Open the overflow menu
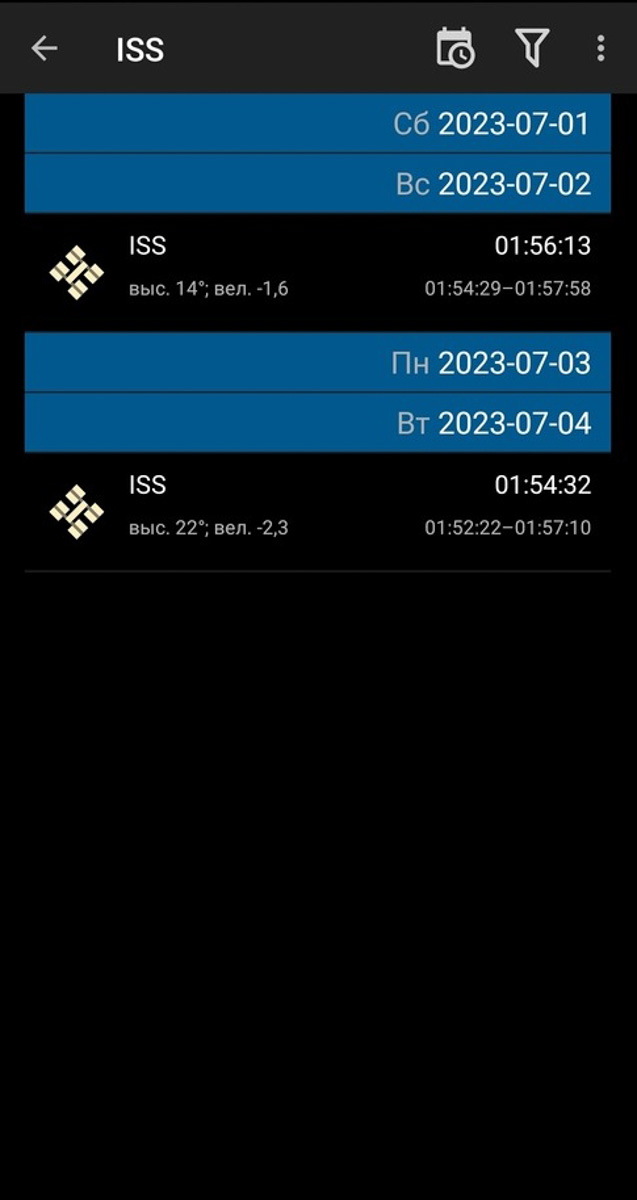The width and height of the screenshot is (637, 1200). coord(600,48)
